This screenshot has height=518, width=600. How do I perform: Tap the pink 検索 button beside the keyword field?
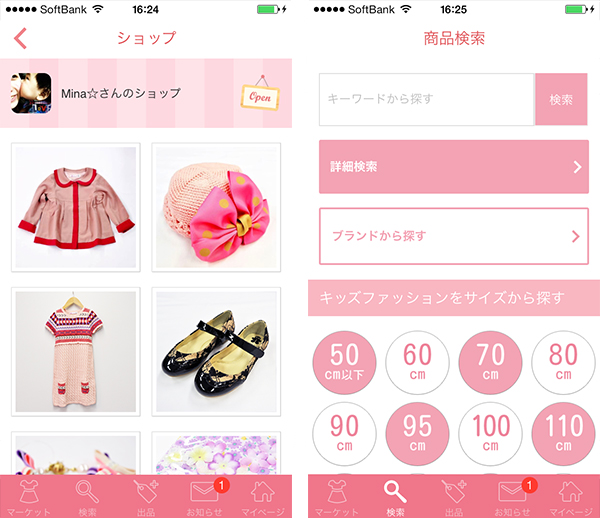tap(561, 99)
